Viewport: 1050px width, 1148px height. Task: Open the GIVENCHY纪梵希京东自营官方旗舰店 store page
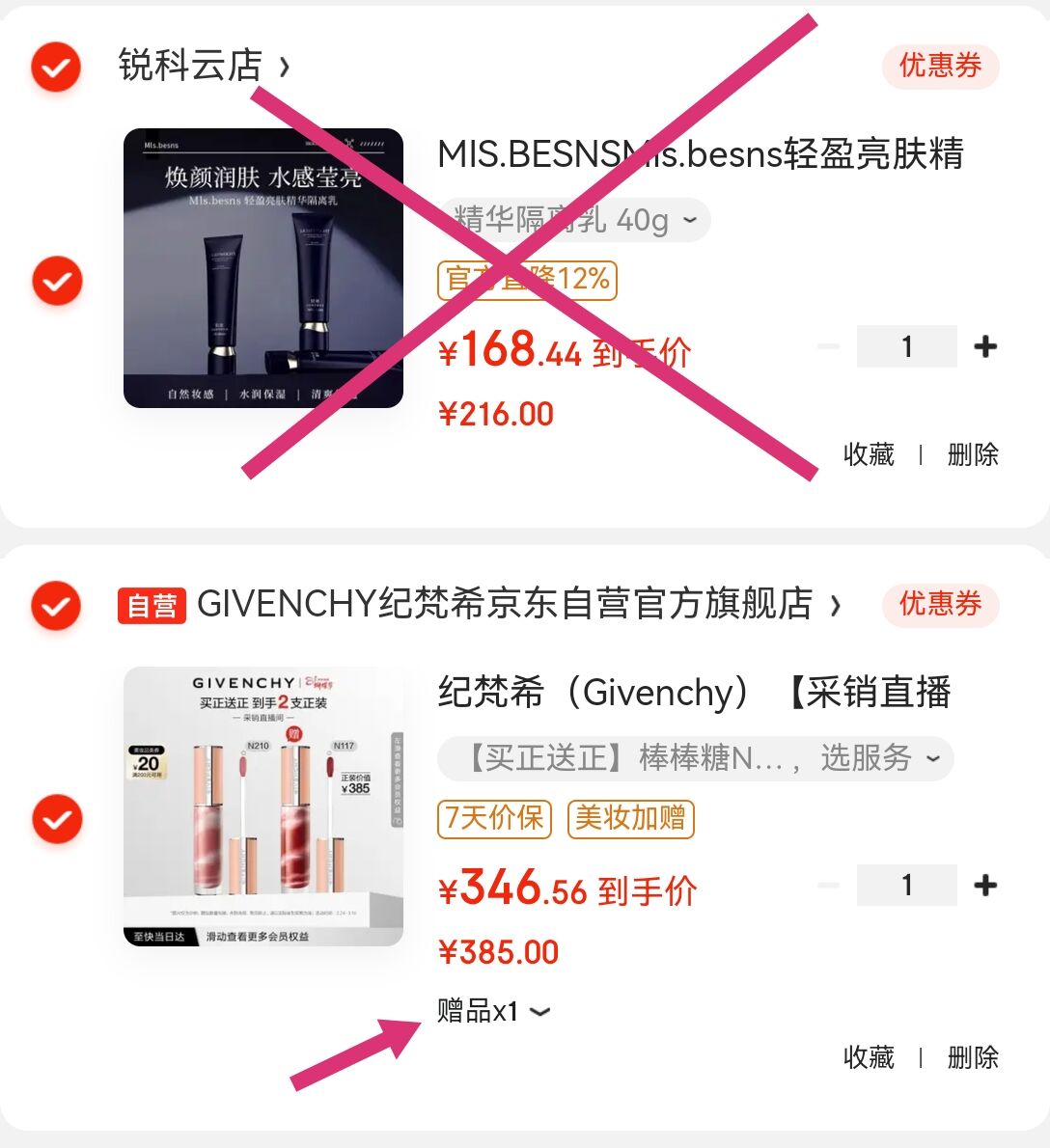pyautogui.click(x=502, y=605)
